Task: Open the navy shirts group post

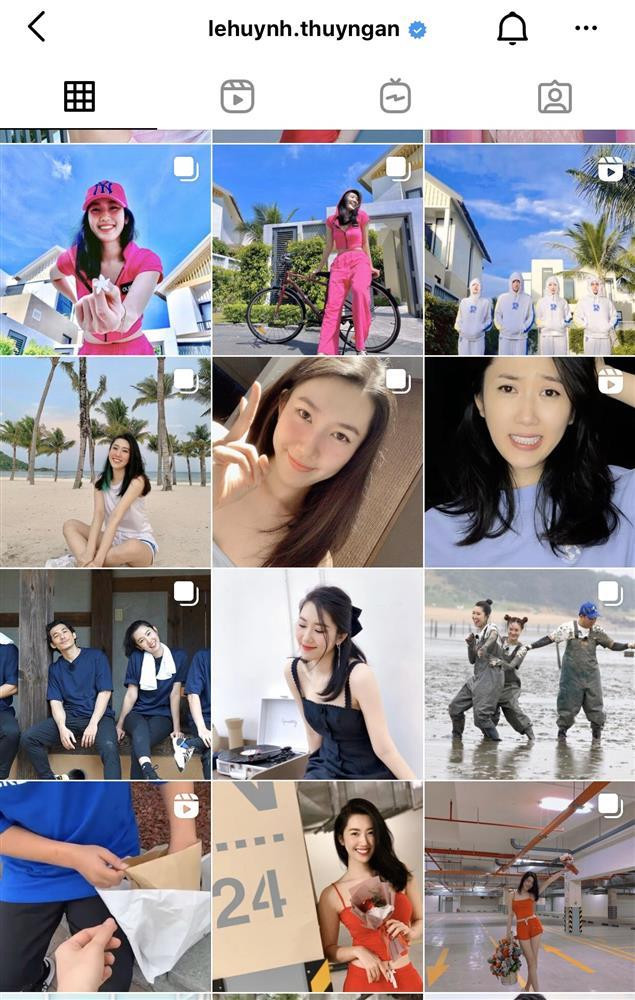Action: (105, 675)
